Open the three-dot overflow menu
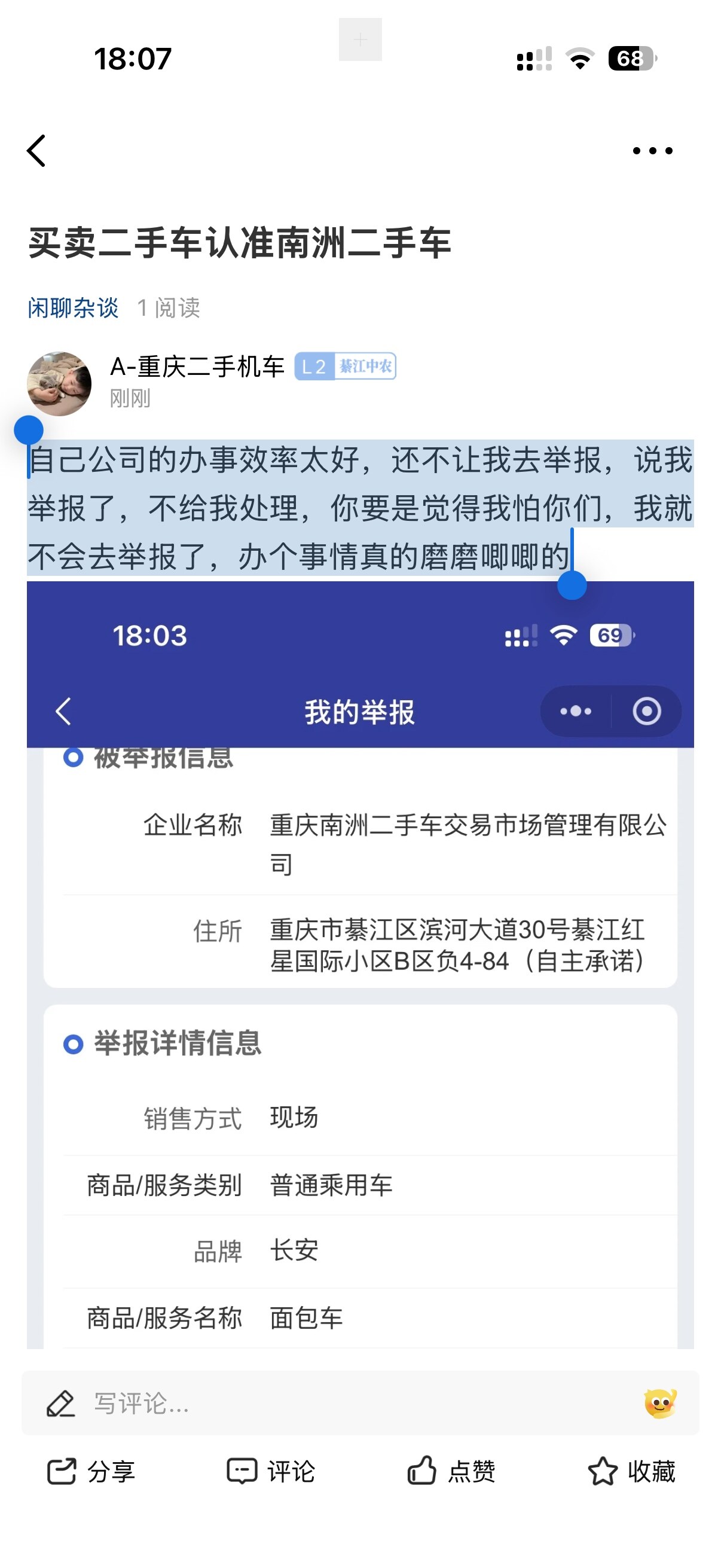The image size is (721, 1568). 652,151
